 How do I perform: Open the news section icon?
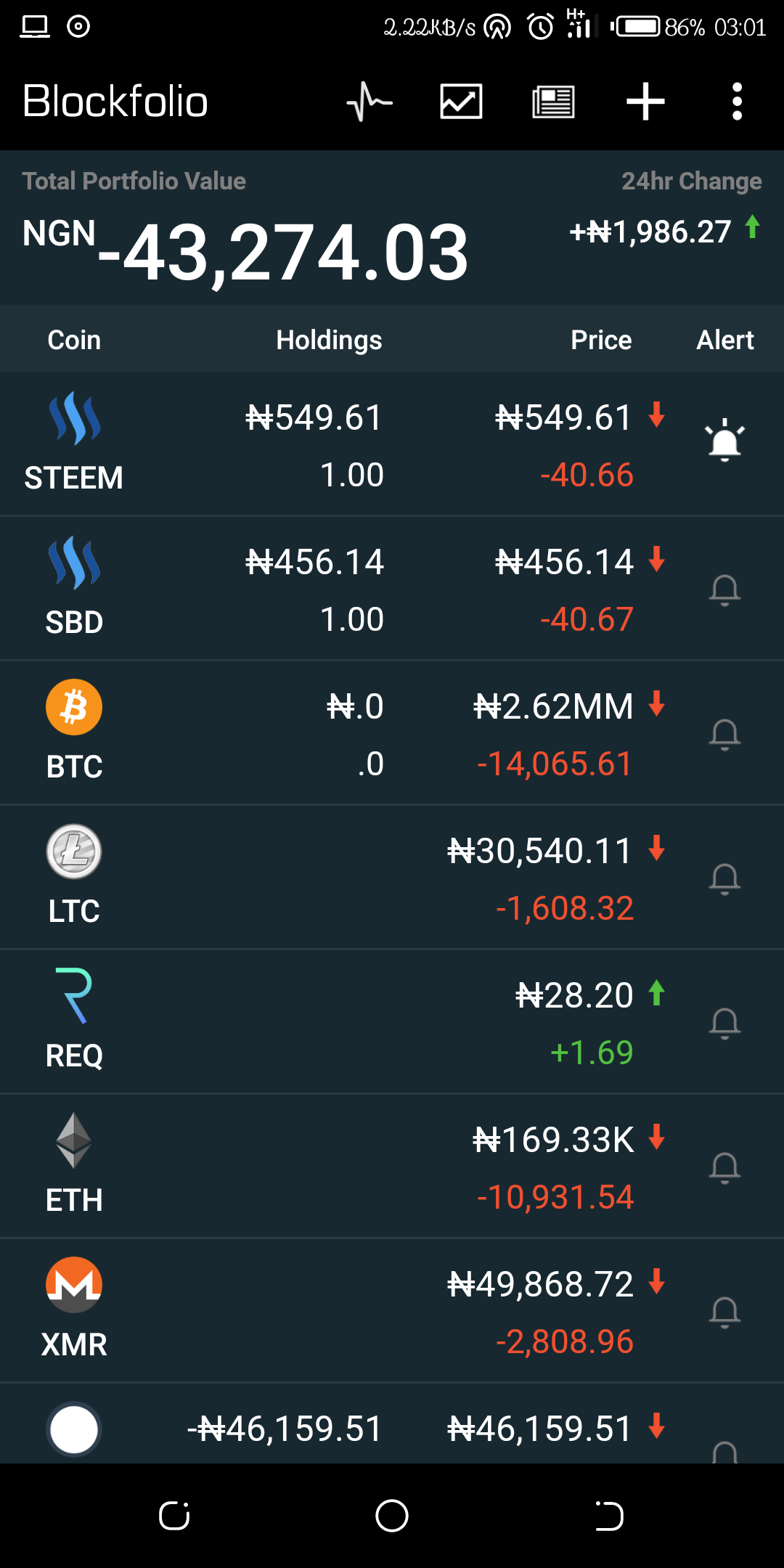point(553,102)
